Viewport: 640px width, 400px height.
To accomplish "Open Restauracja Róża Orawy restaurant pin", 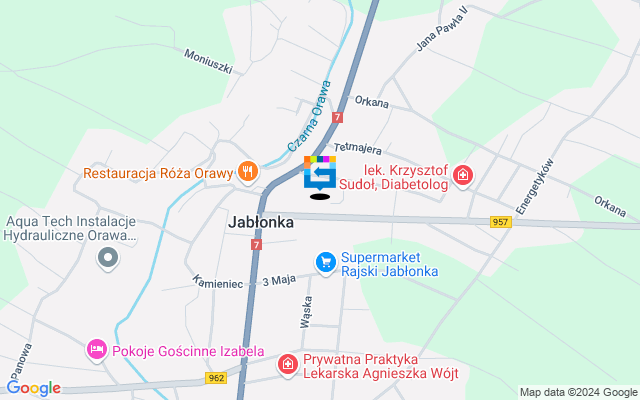I will (248, 171).
